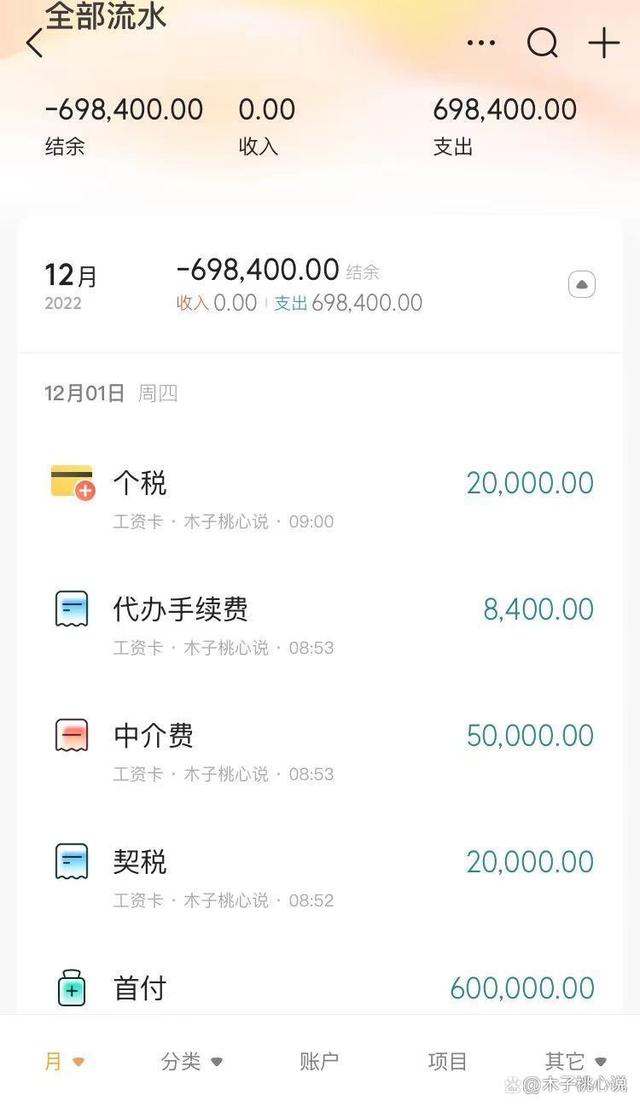Open the 首付 600,000.00 entry
This screenshot has height=1107, width=640.
tap(320, 989)
